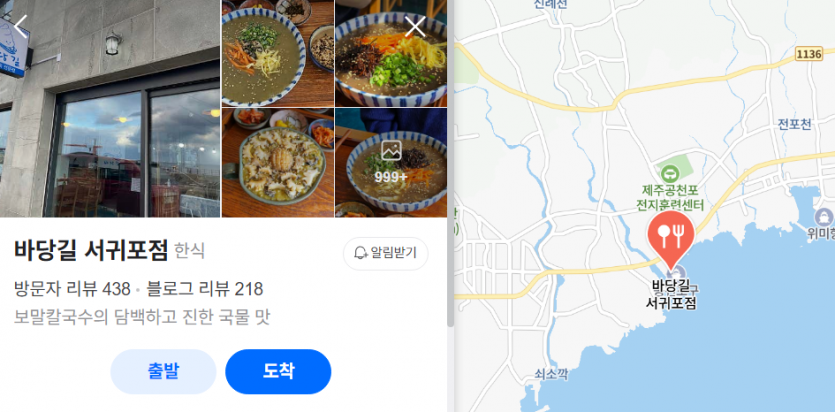Open visitor reviews 방문자 리뷰 438
Image resolution: width=835 pixels, height=412 pixels.
pos(72,289)
